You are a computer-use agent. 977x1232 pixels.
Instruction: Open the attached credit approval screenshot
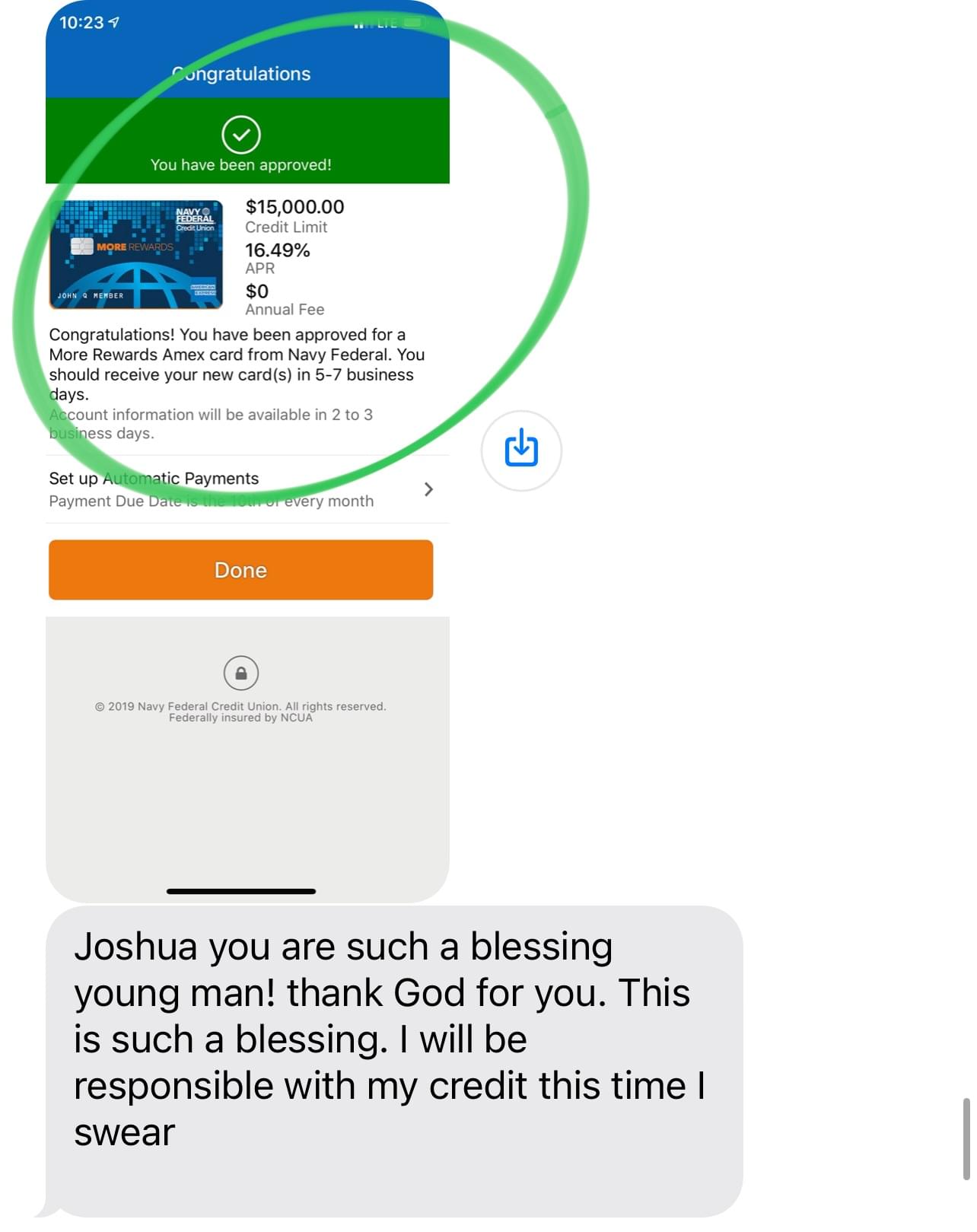(x=247, y=685)
